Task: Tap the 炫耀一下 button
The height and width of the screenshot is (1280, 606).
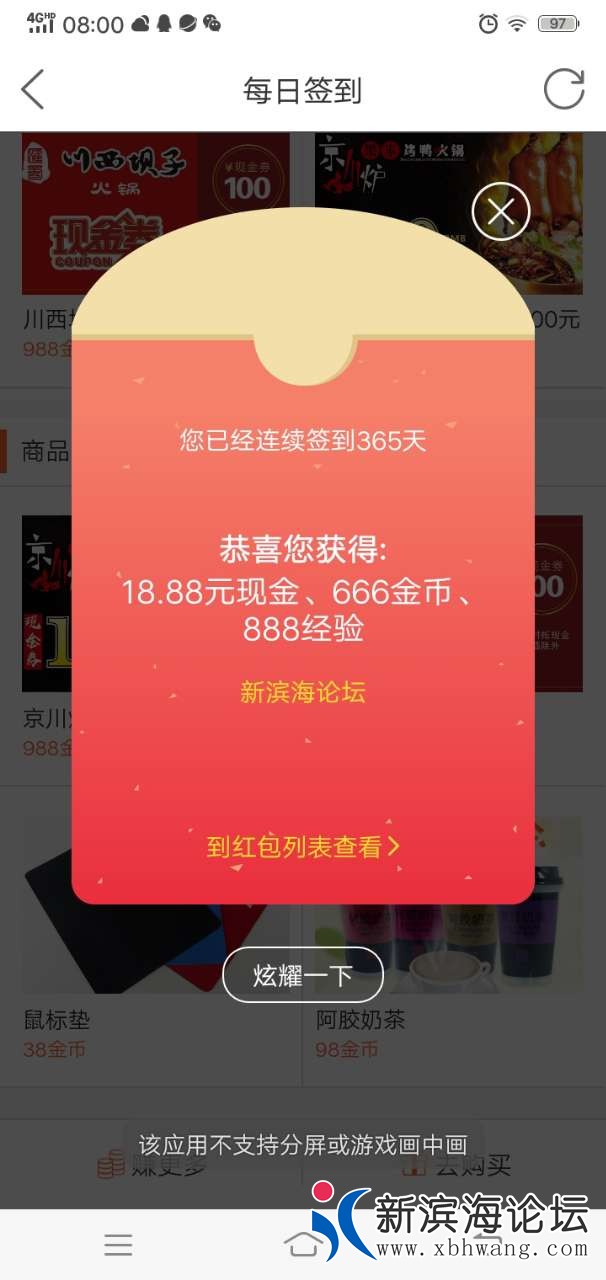Action: (x=302, y=975)
